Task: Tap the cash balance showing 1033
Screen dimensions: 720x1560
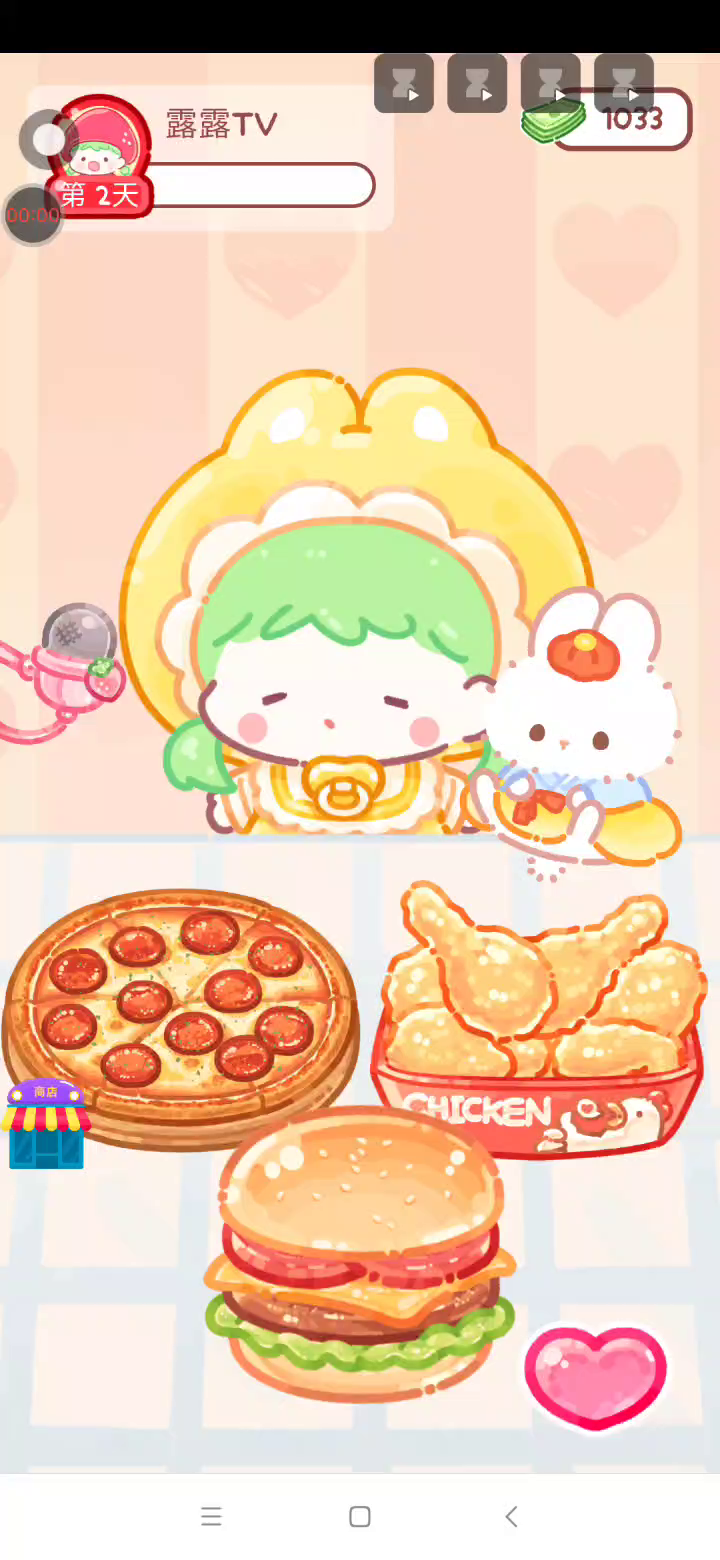Action: [620, 120]
